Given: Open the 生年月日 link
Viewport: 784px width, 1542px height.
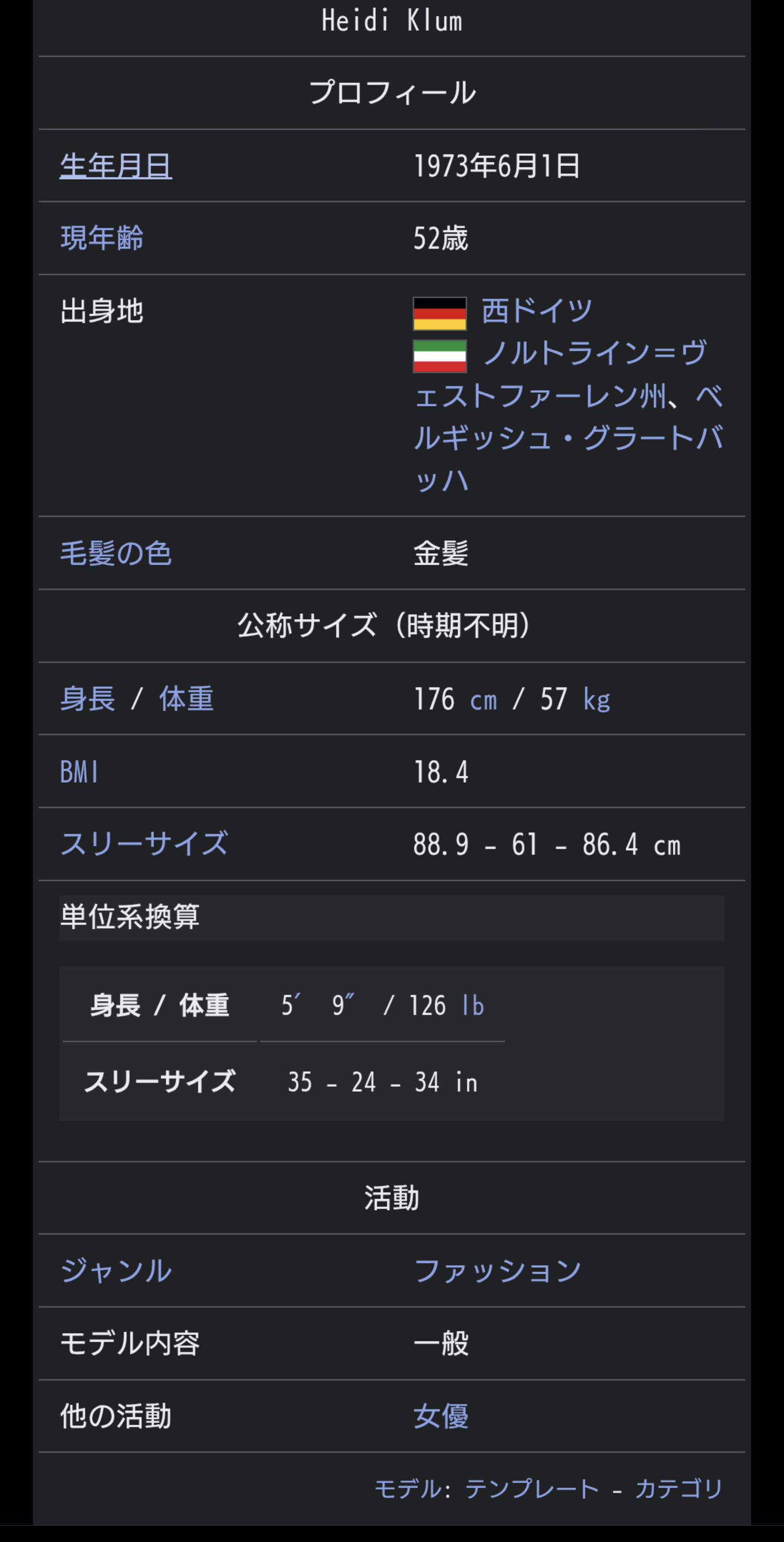Looking at the screenshot, I should 115,166.
